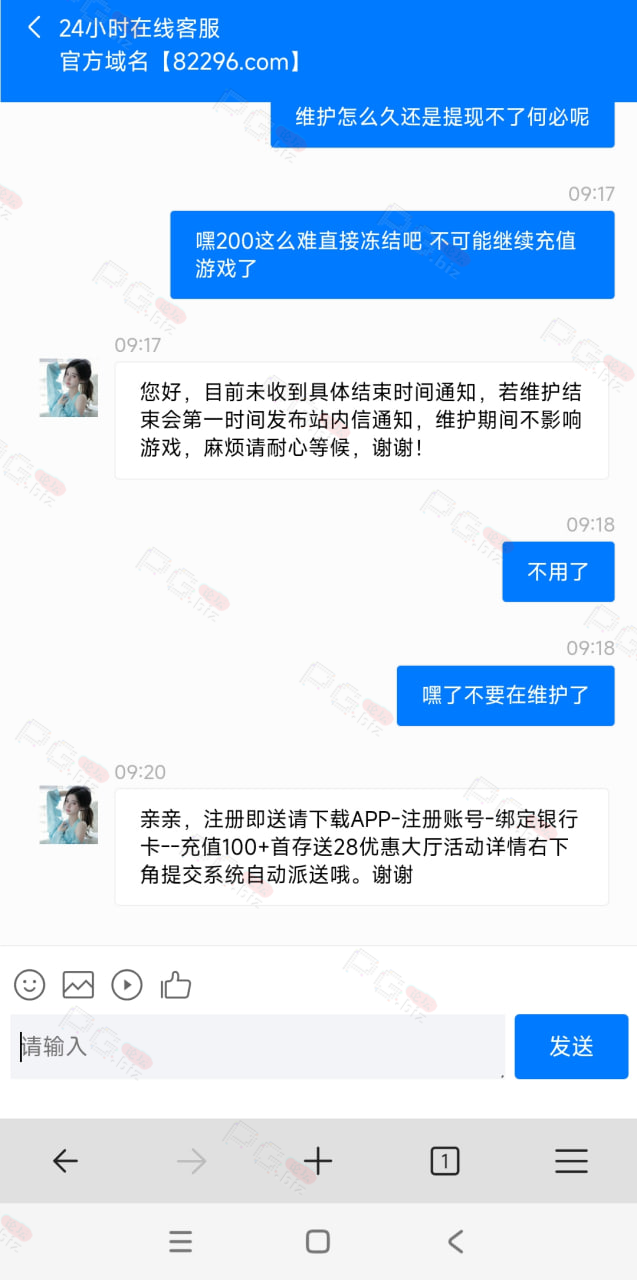
Task: Open the browser hamburger menu
Action: click(x=571, y=1161)
